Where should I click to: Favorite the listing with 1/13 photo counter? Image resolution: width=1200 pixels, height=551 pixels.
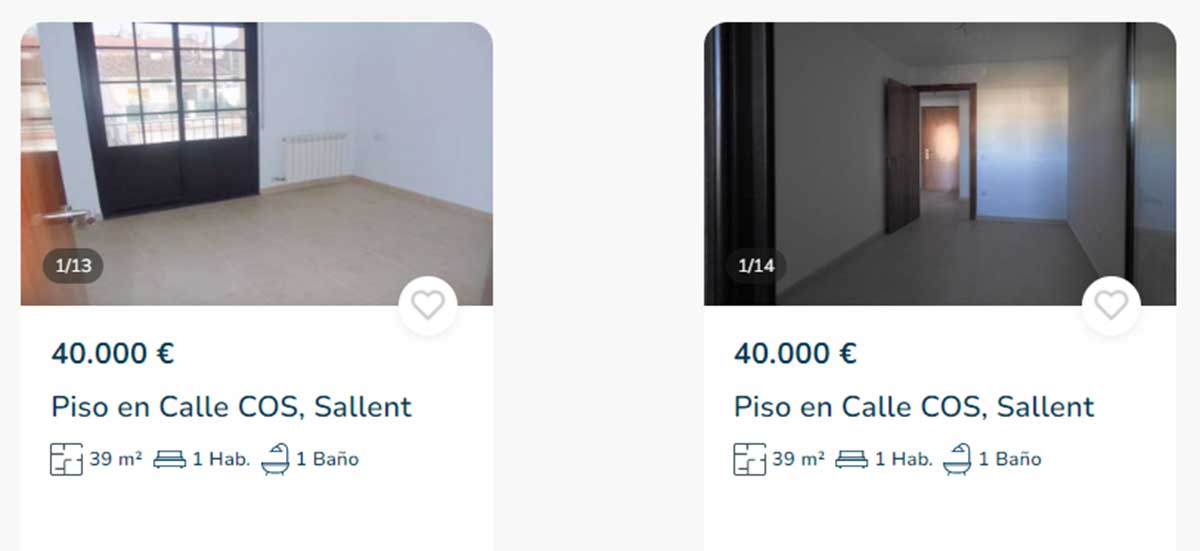pos(428,305)
